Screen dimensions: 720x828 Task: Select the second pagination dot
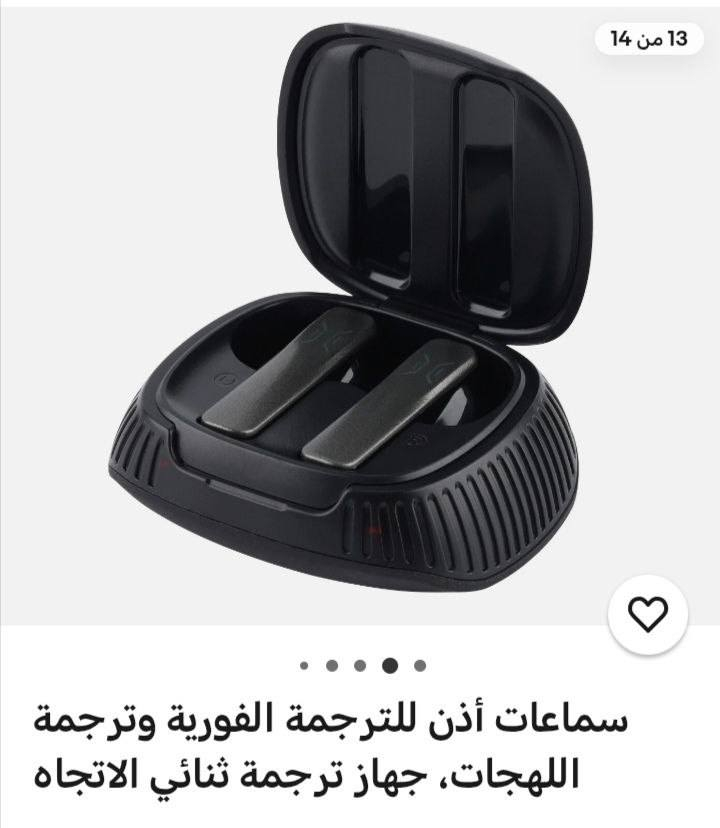coord(332,664)
